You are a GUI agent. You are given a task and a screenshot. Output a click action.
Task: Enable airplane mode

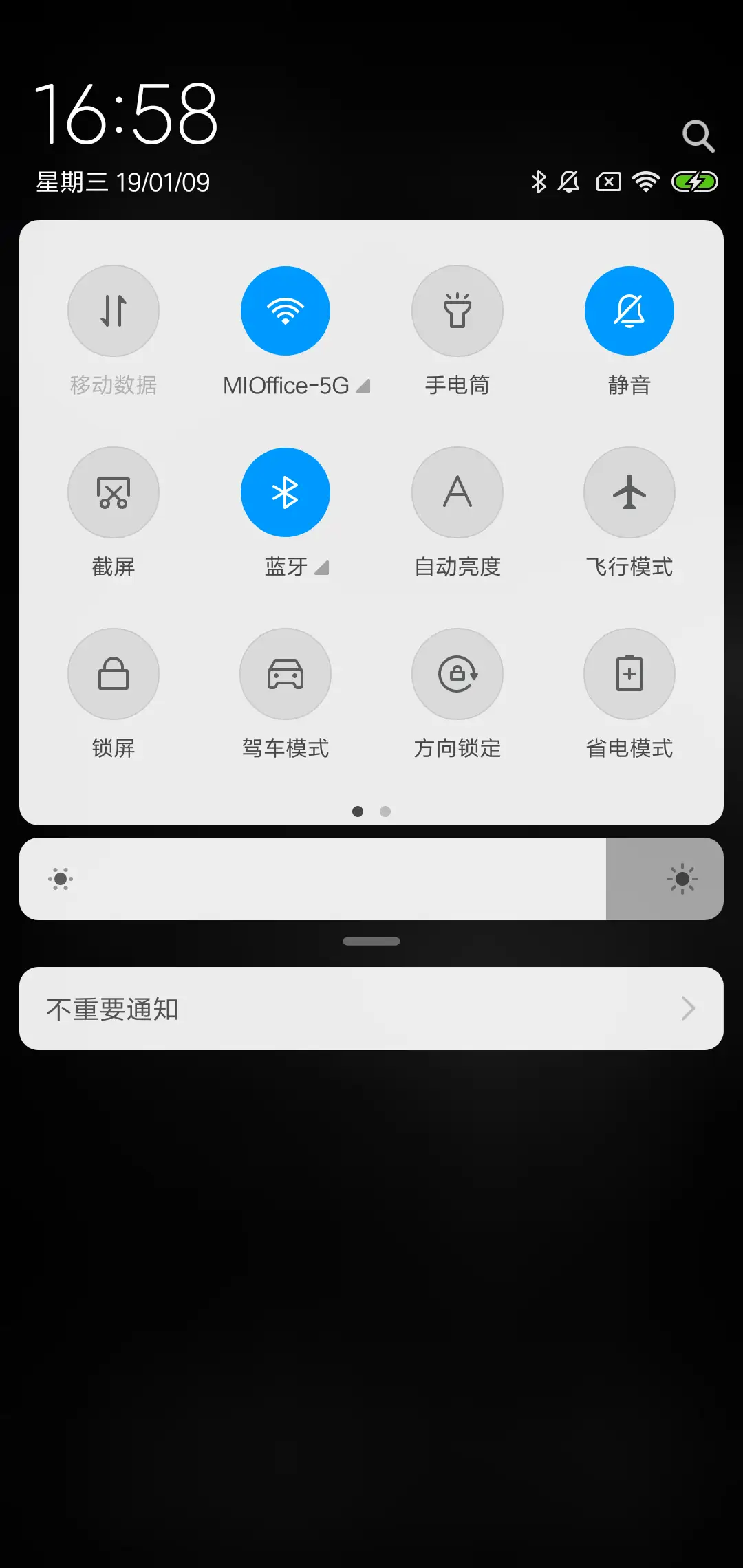629,492
